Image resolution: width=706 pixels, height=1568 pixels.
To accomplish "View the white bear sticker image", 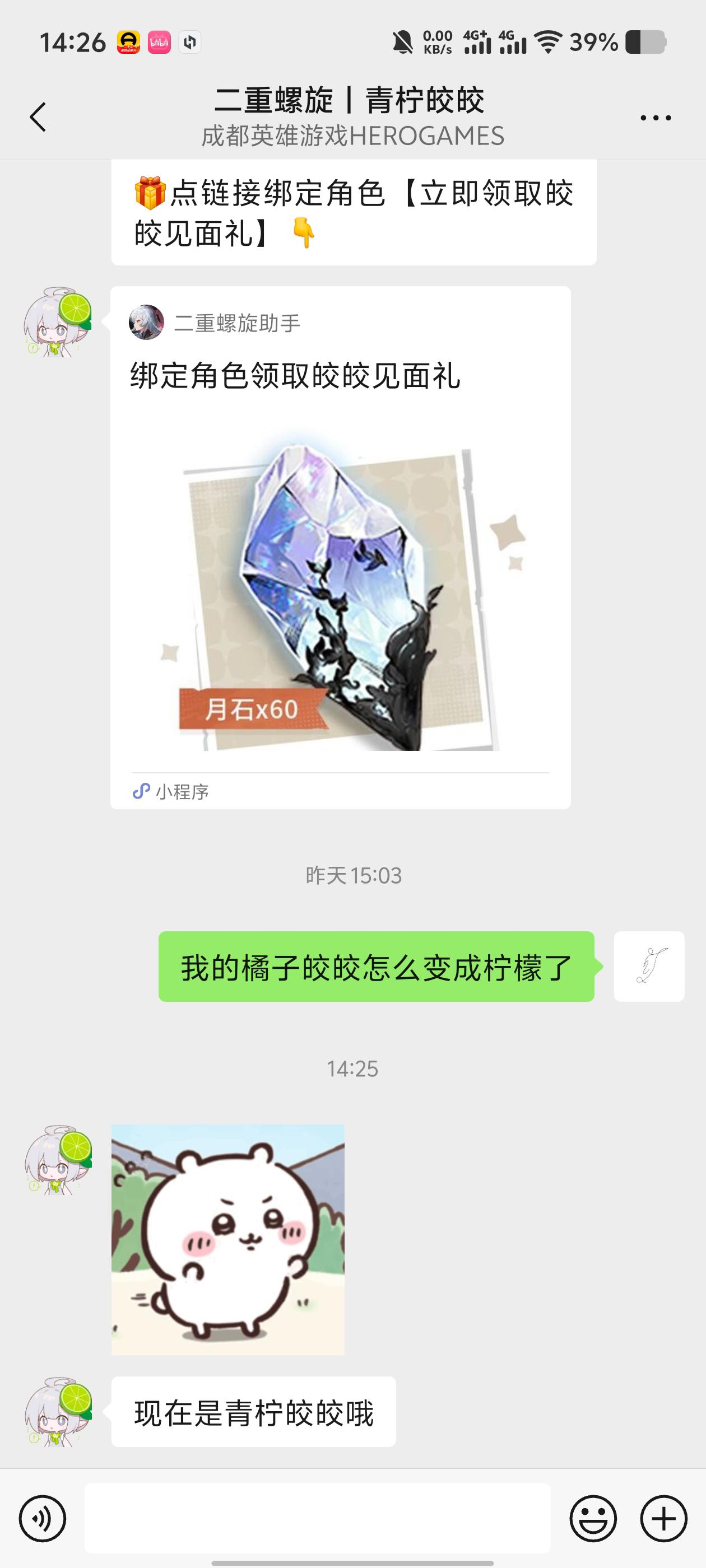I will pos(228,1239).
